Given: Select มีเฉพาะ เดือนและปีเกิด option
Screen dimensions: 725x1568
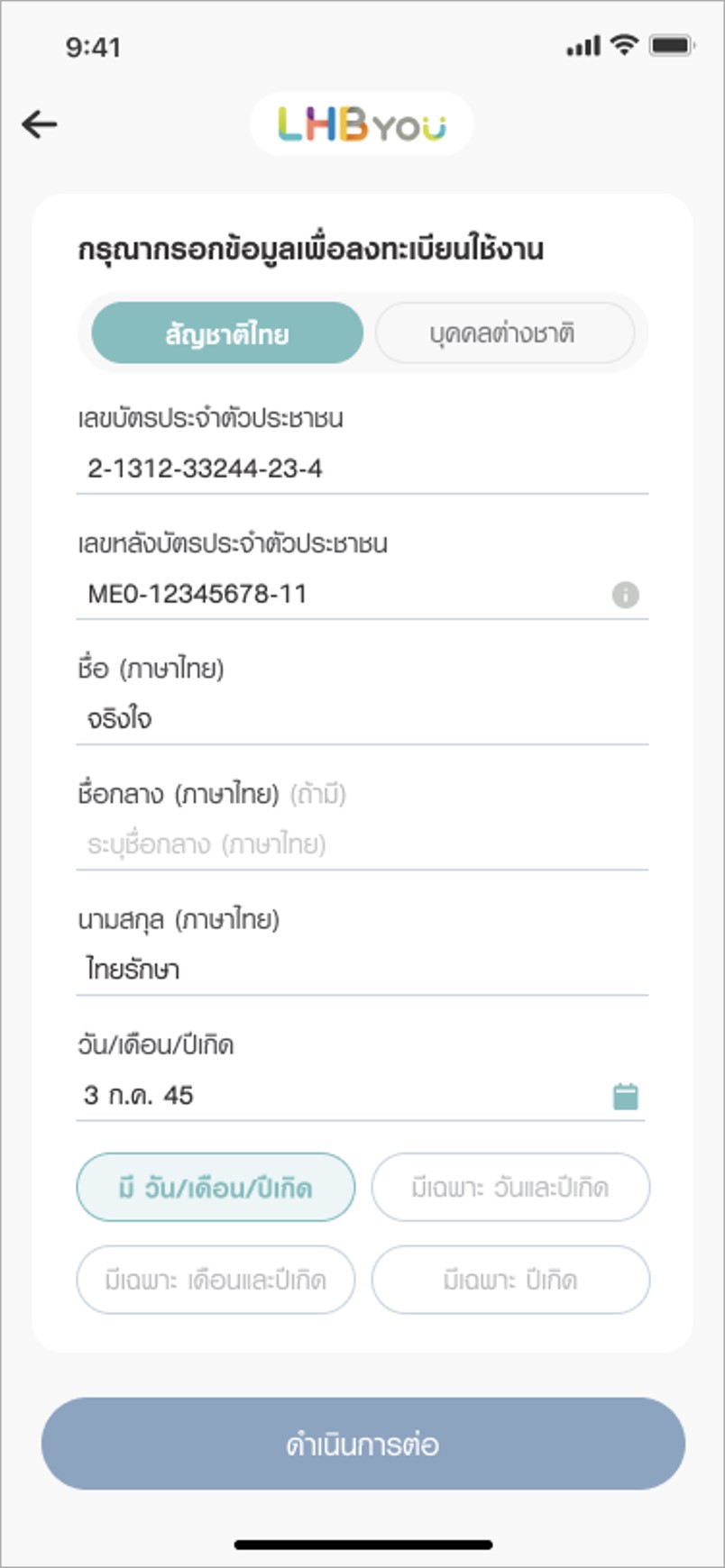Looking at the screenshot, I should click(216, 1280).
